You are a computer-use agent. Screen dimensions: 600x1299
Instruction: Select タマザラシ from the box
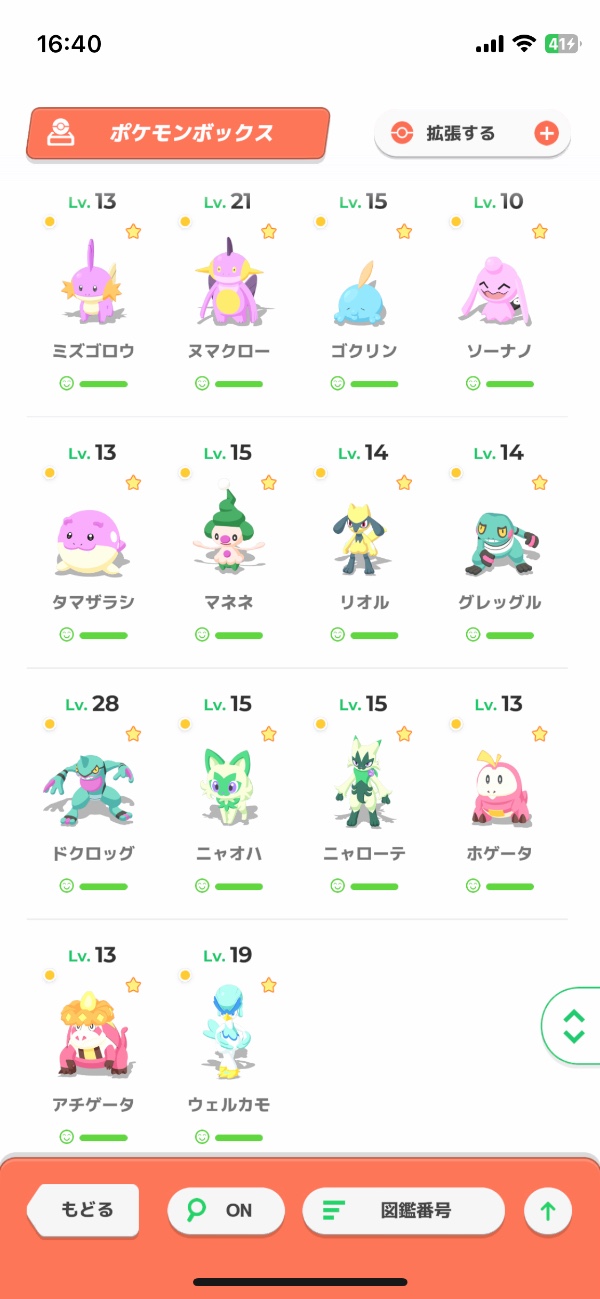click(x=93, y=540)
